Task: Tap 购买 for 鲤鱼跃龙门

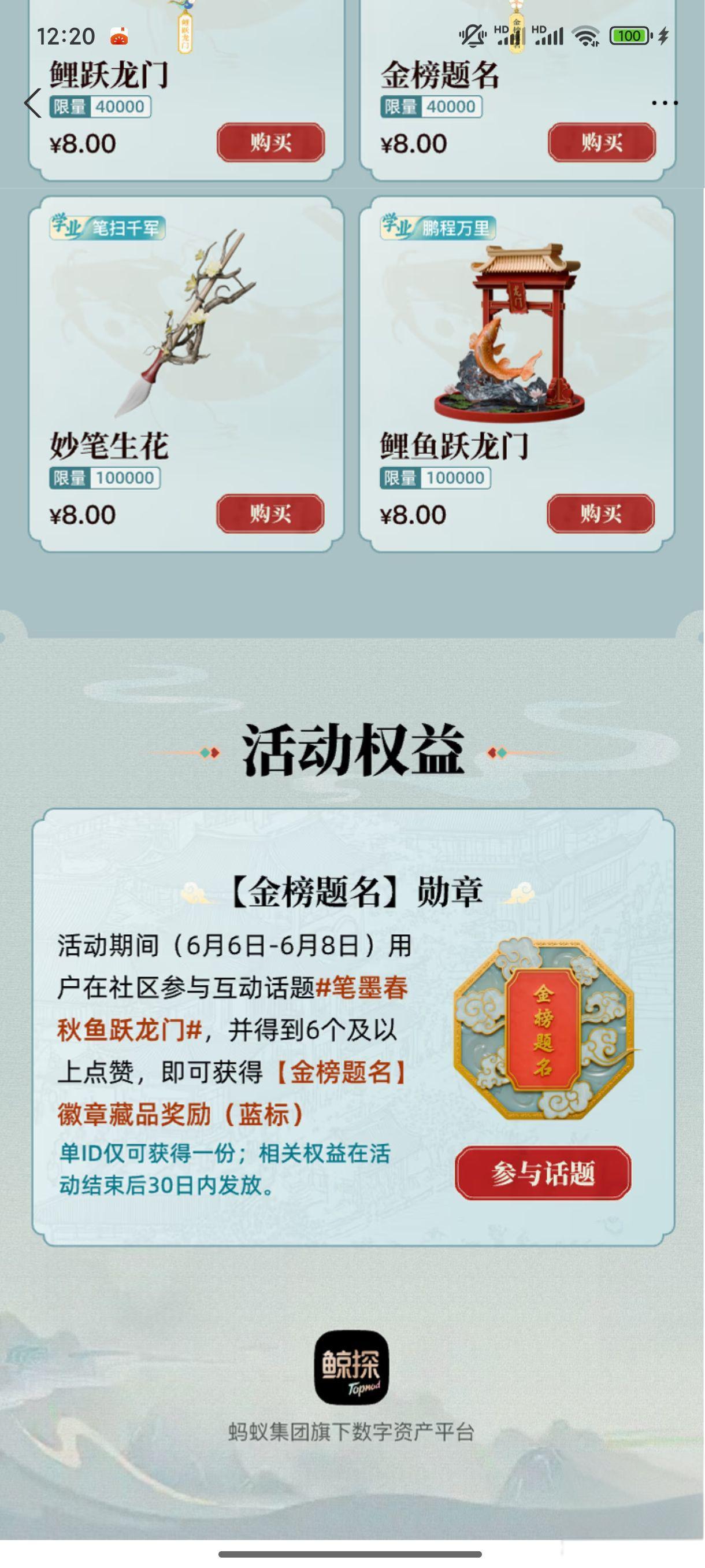Action: pos(600,514)
